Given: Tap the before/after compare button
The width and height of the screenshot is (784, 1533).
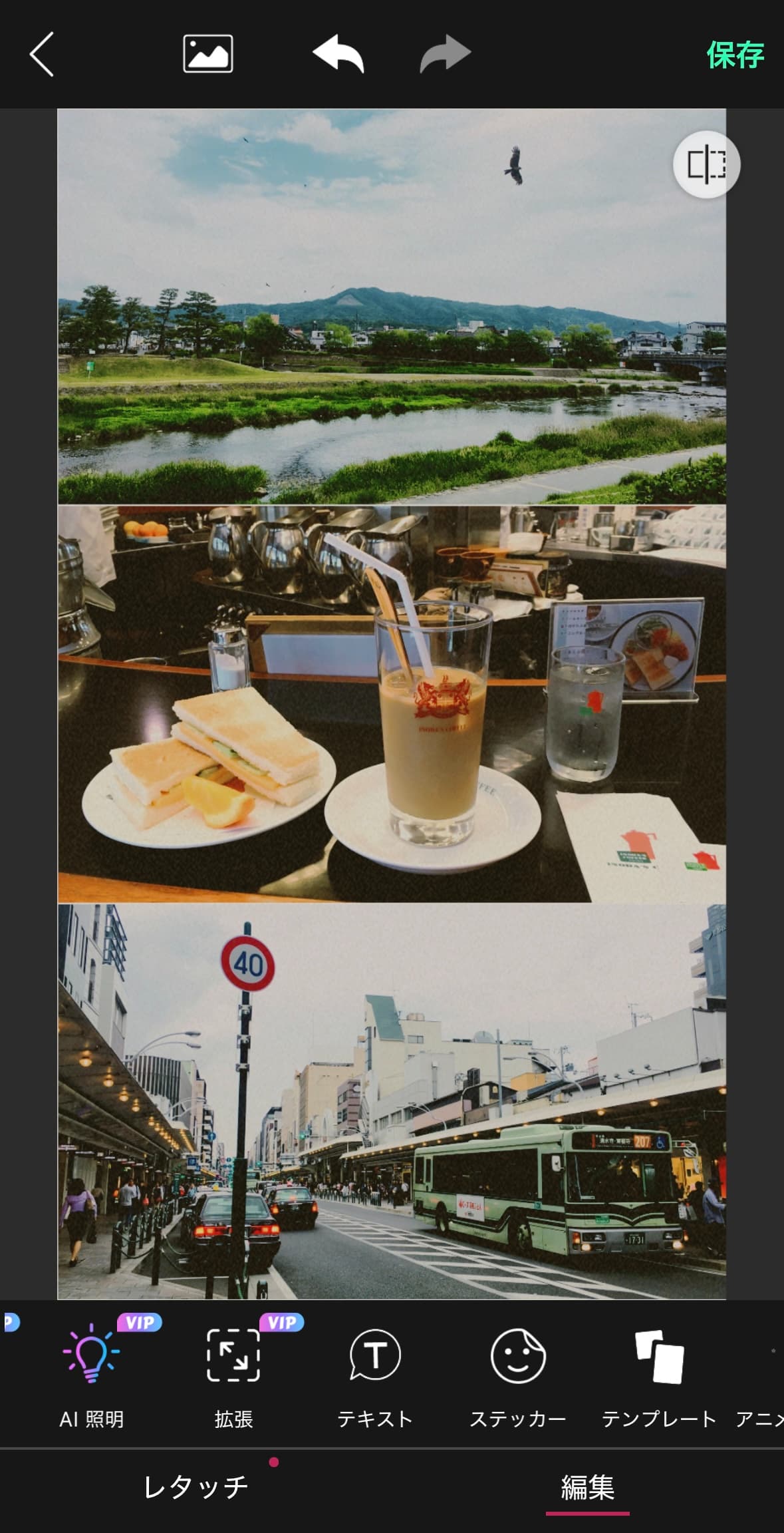Looking at the screenshot, I should 706,164.
